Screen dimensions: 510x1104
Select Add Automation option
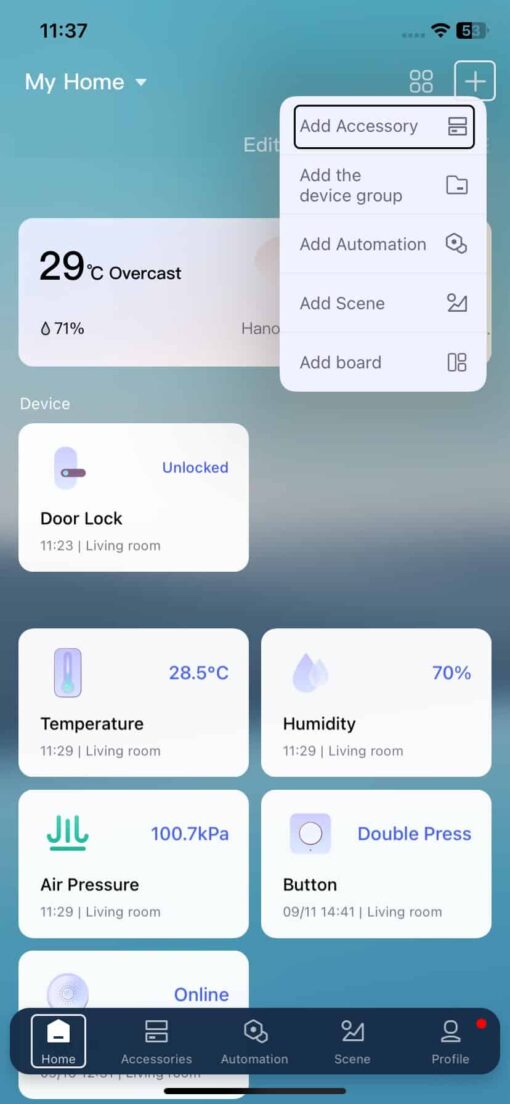pyautogui.click(x=383, y=244)
